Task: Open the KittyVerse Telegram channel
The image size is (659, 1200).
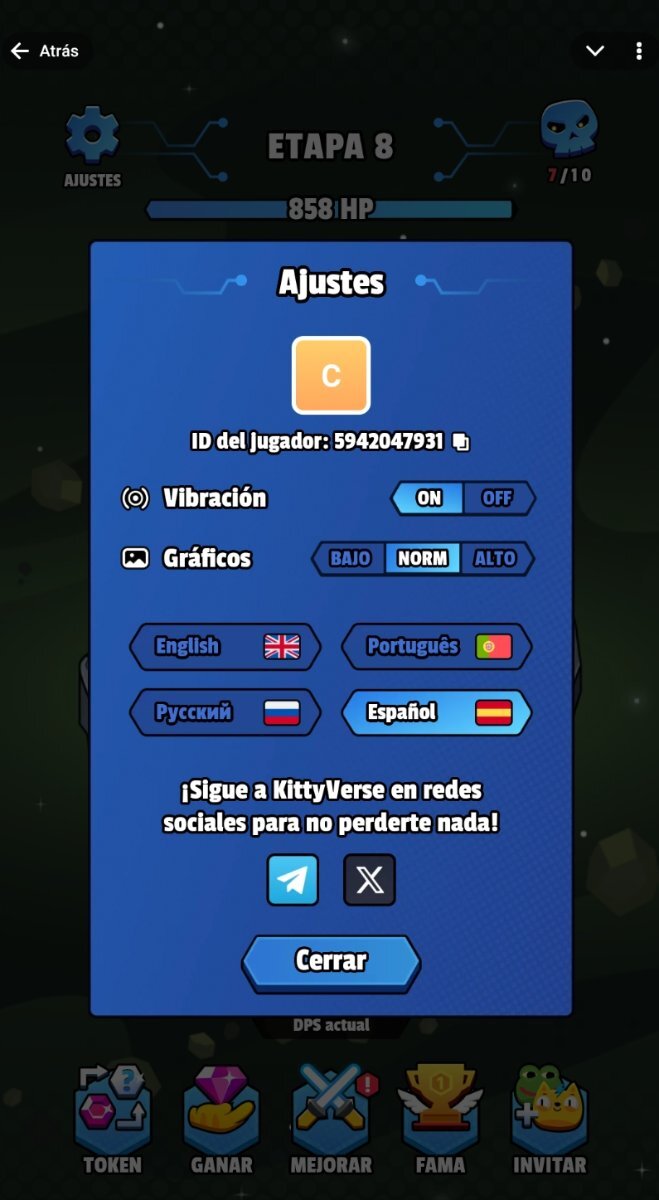Action: pyautogui.click(x=293, y=880)
